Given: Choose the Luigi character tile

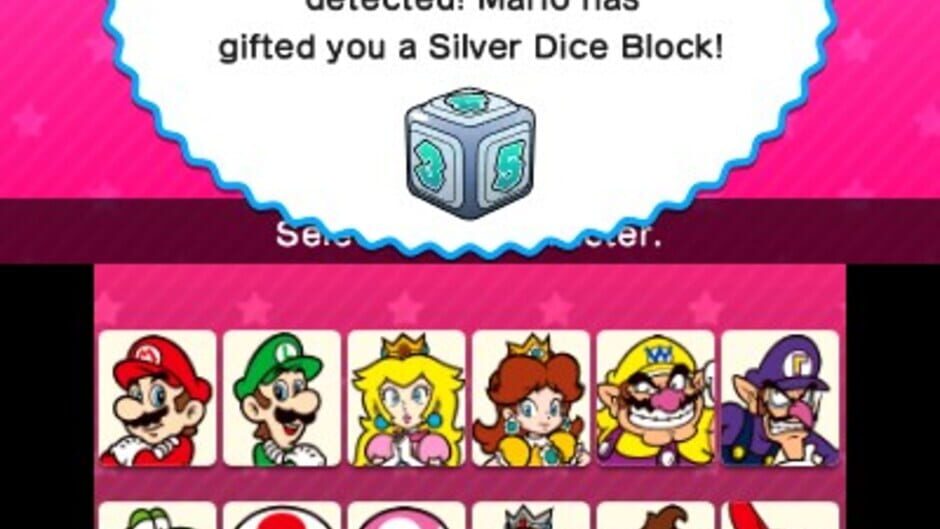Looking at the screenshot, I should click(282, 398).
